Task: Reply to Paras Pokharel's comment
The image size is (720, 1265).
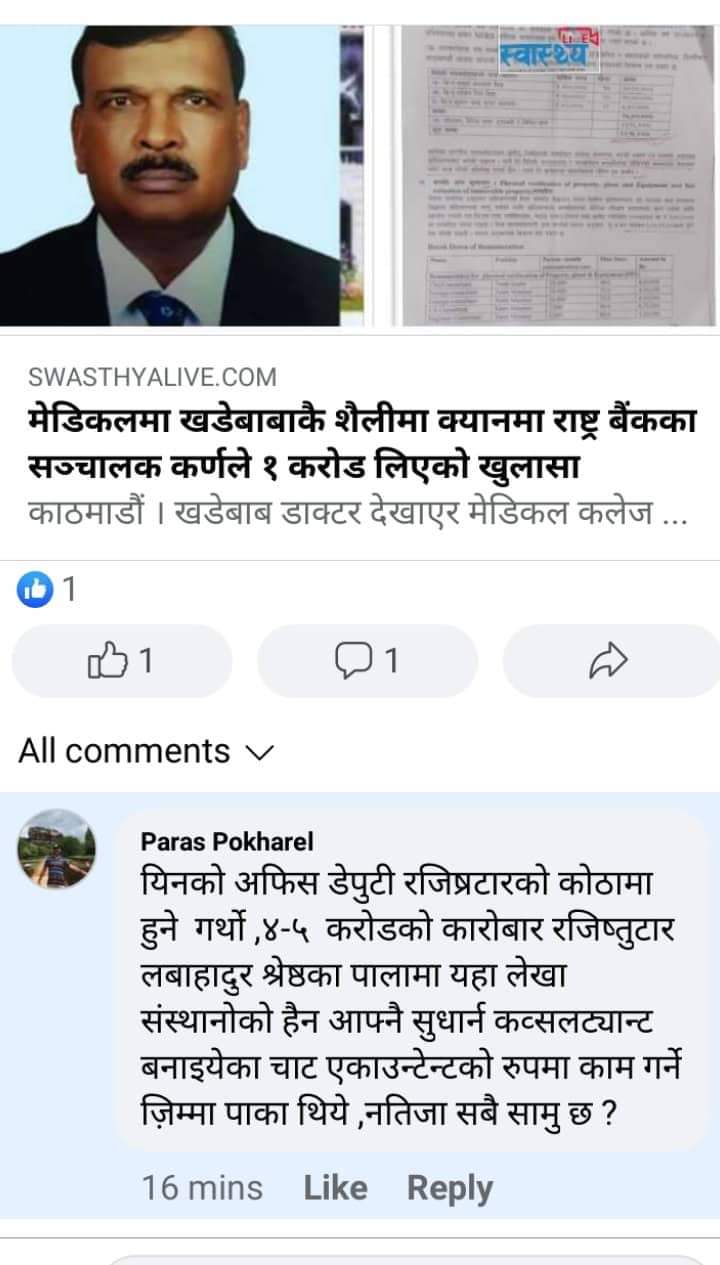Action: pos(449,1188)
